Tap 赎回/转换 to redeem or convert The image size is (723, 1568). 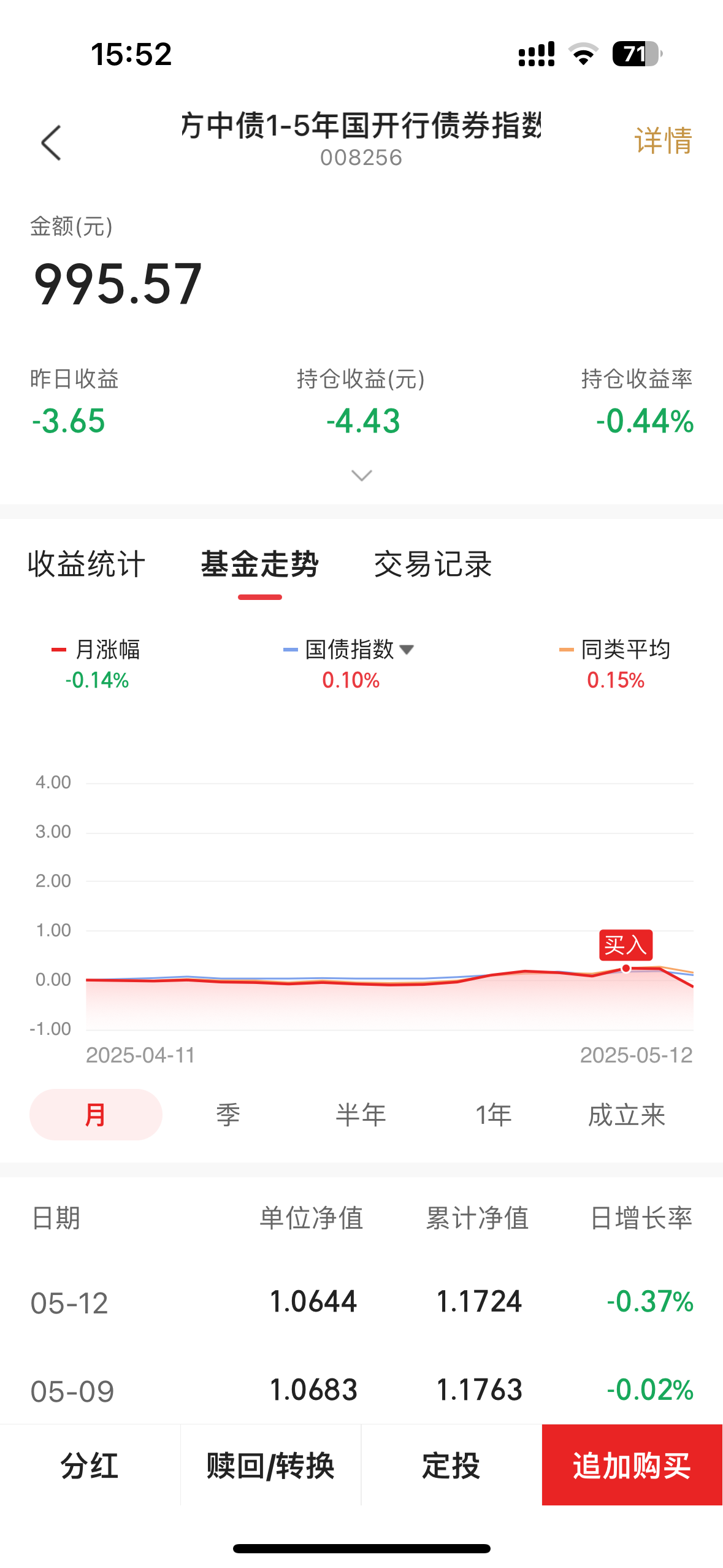pyautogui.click(x=270, y=1466)
